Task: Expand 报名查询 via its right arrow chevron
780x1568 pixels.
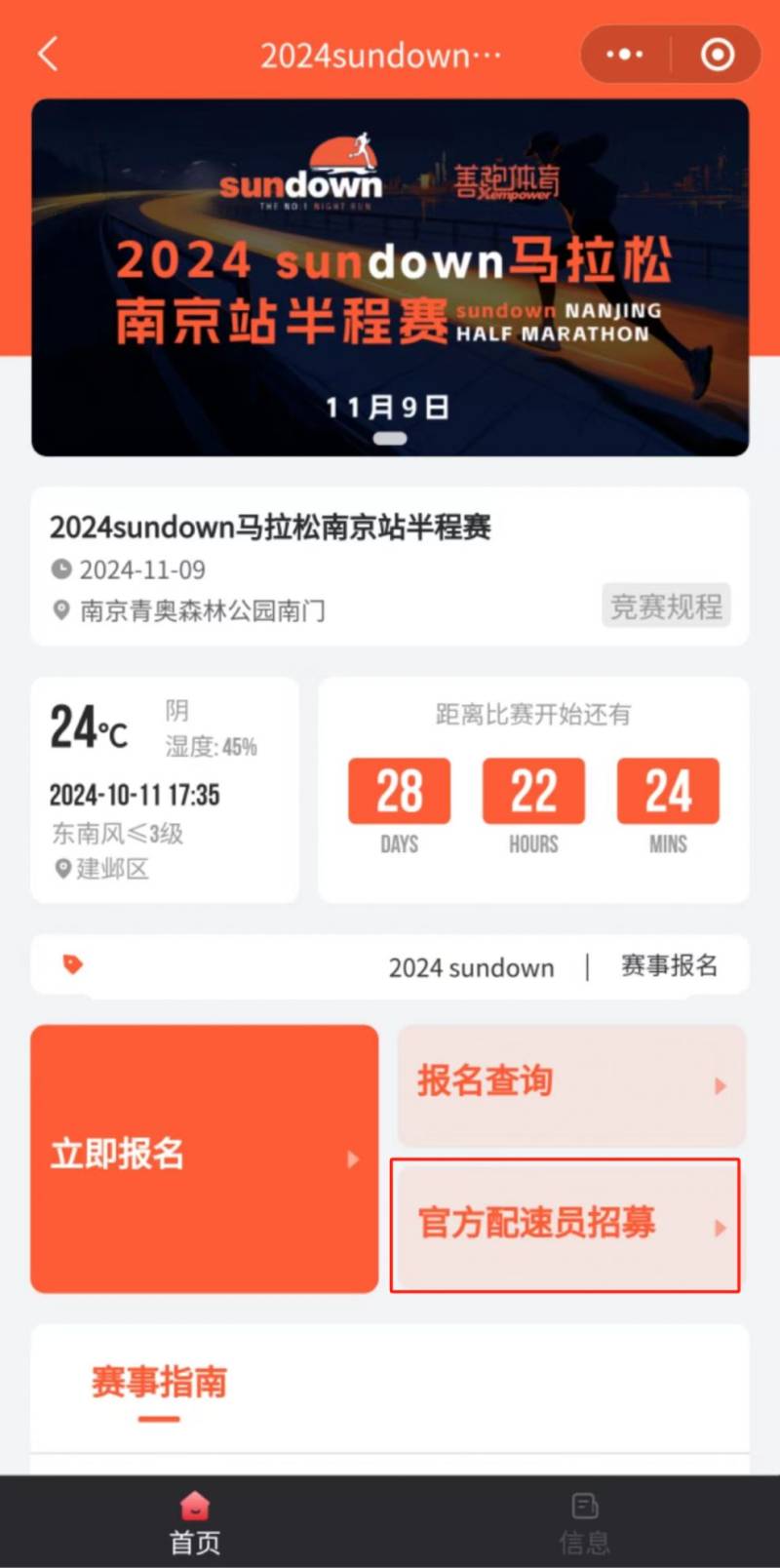Action: [721, 1084]
